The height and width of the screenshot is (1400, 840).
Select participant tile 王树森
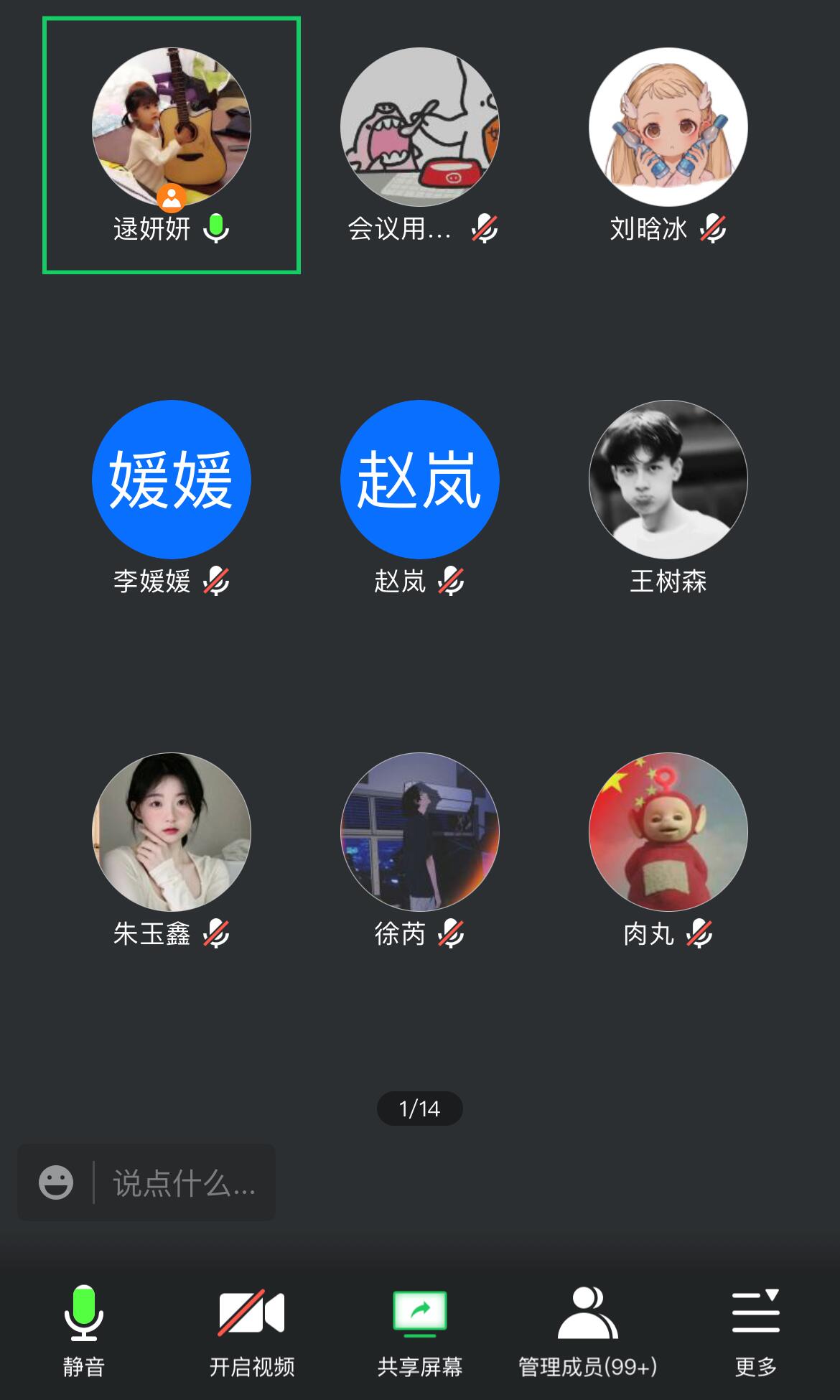tap(668, 480)
